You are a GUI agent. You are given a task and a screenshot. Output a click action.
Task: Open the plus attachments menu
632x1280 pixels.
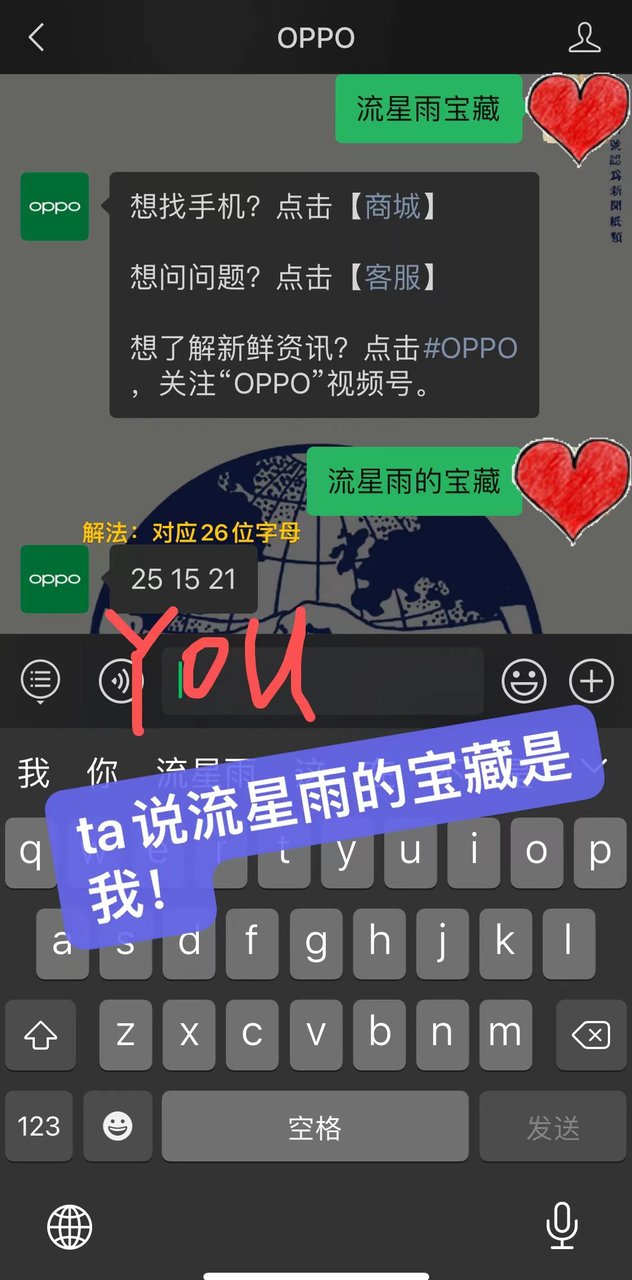(x=591, y=681)
